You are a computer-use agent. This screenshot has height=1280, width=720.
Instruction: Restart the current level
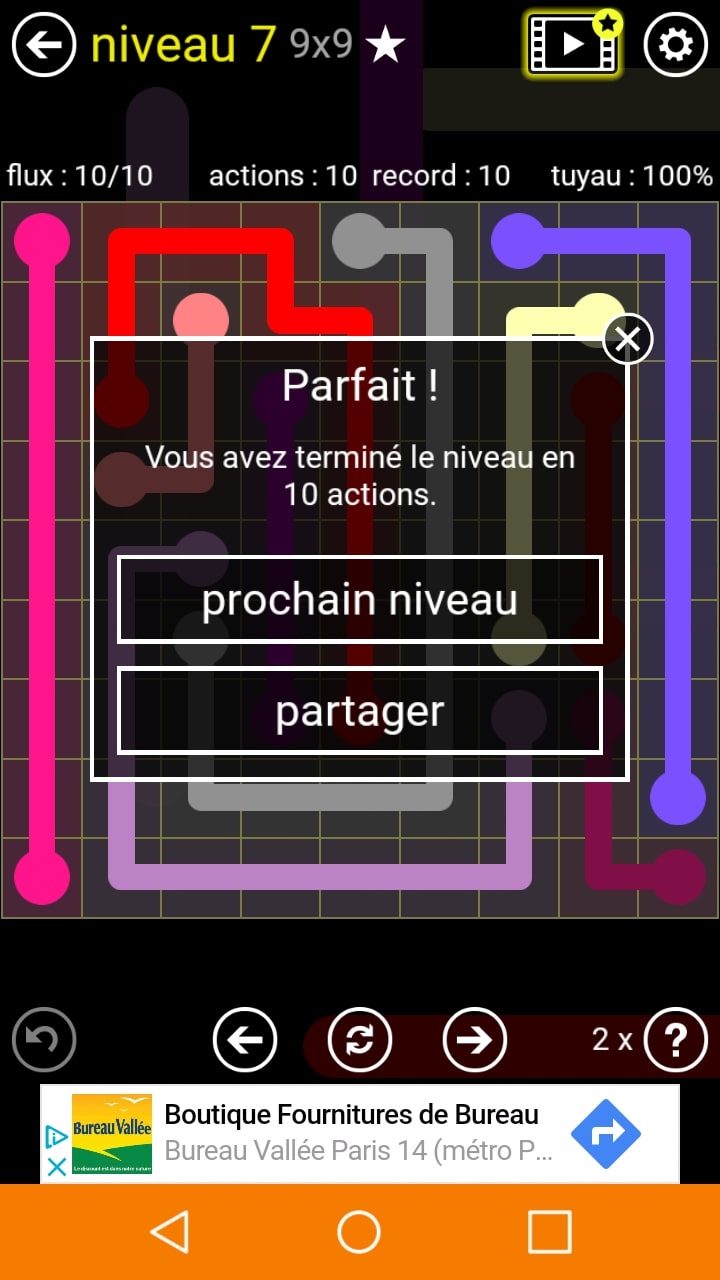360,1040
